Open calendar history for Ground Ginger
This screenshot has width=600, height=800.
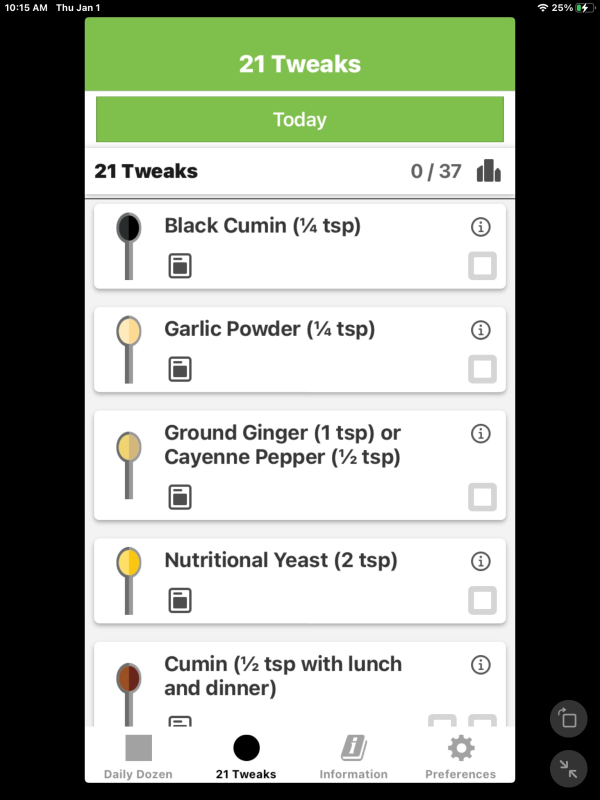pyautogui.click(x=180, y=497)
